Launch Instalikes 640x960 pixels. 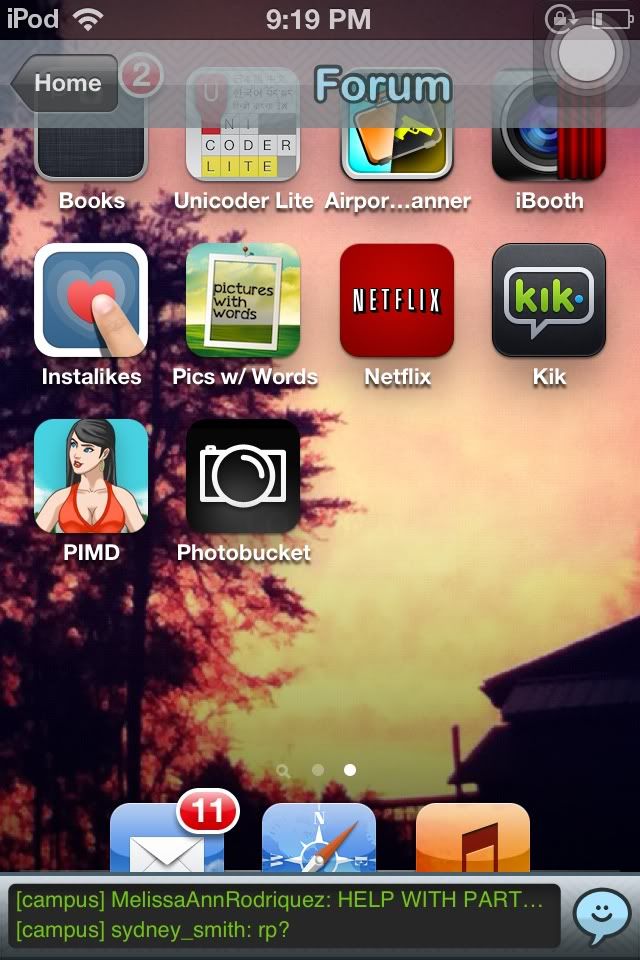click(91, 300)
